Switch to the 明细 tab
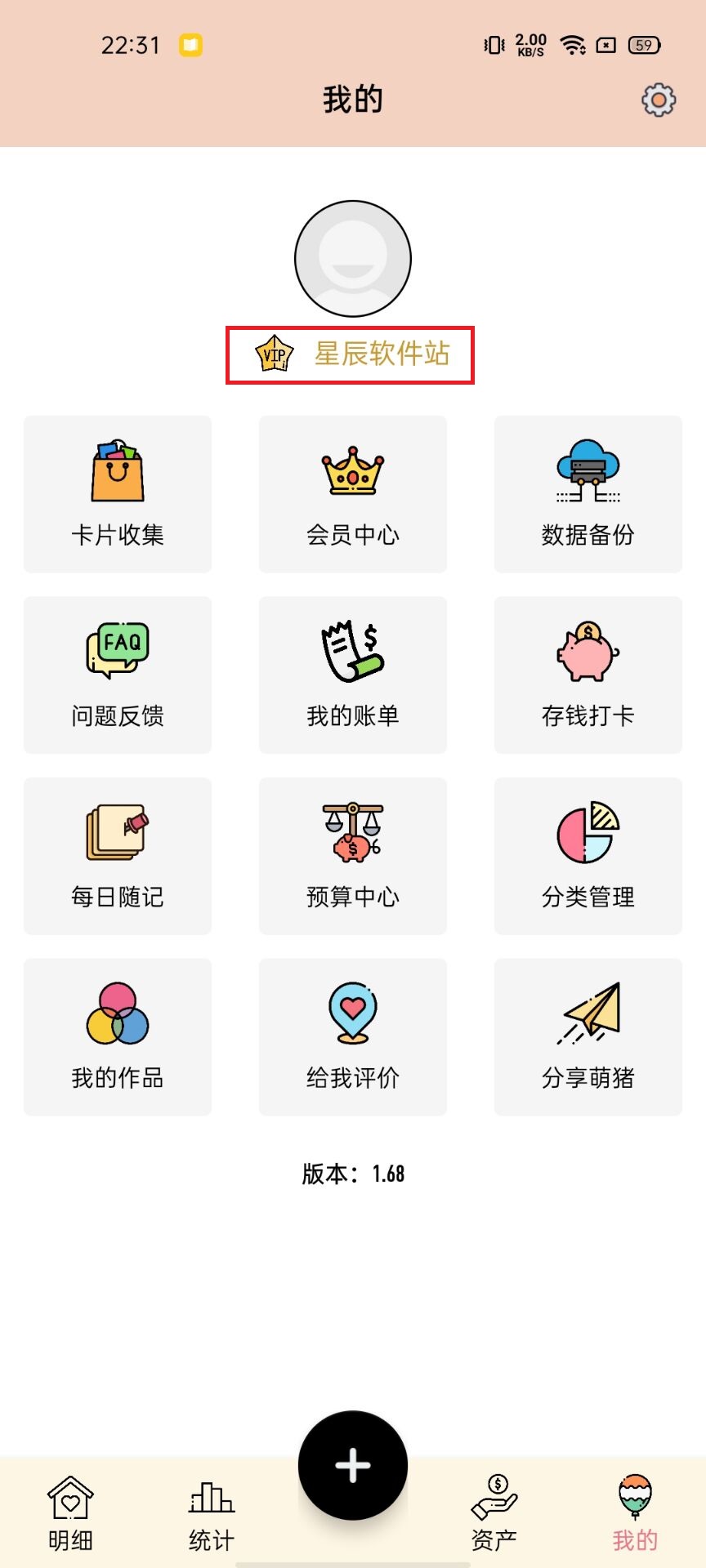This screenshot has height=1568, width=706. coord(70,1514)
